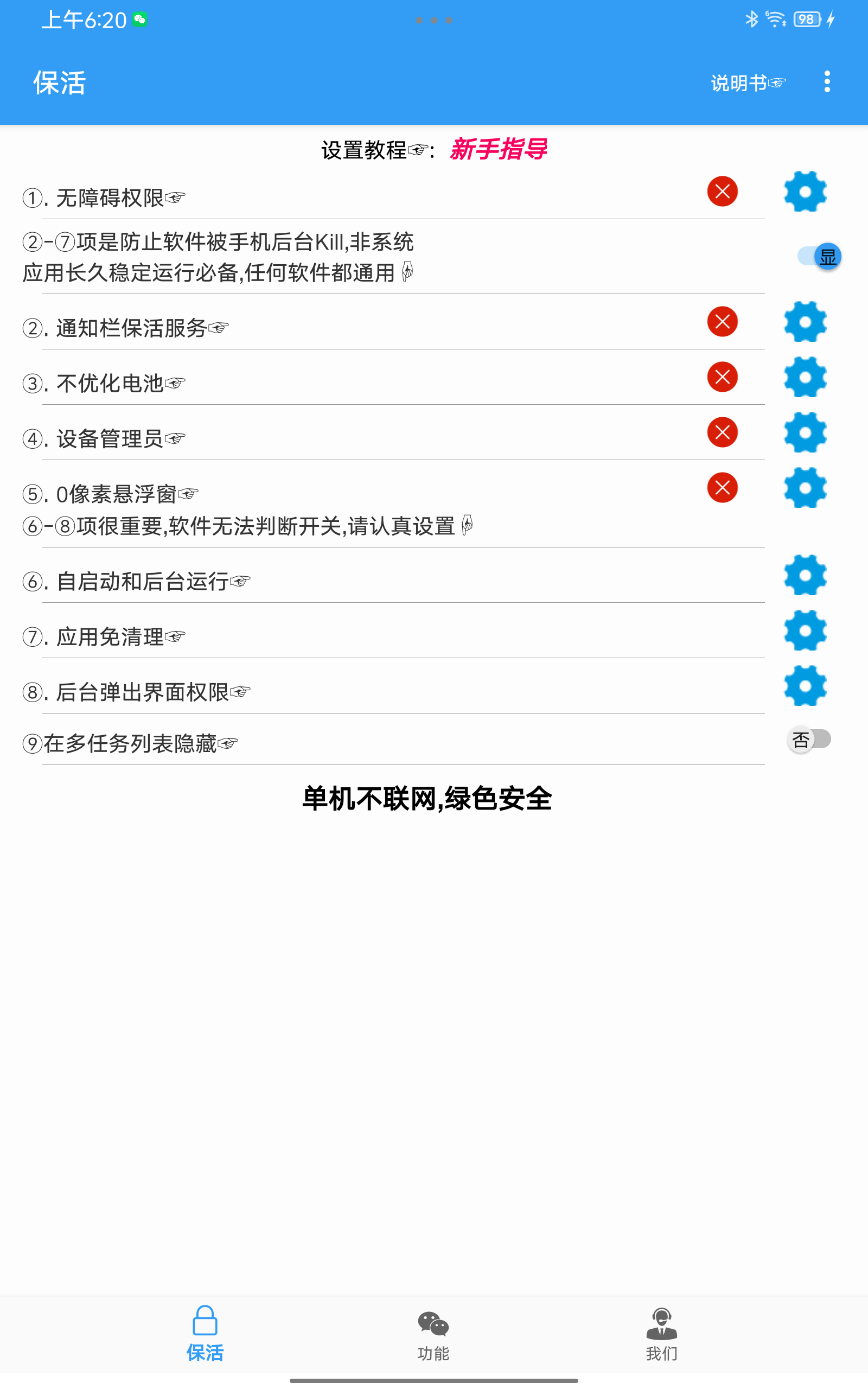Enable 在多任务列表隐藏 switch
This screenshot has width=868, height=1389.
point(808,740)
